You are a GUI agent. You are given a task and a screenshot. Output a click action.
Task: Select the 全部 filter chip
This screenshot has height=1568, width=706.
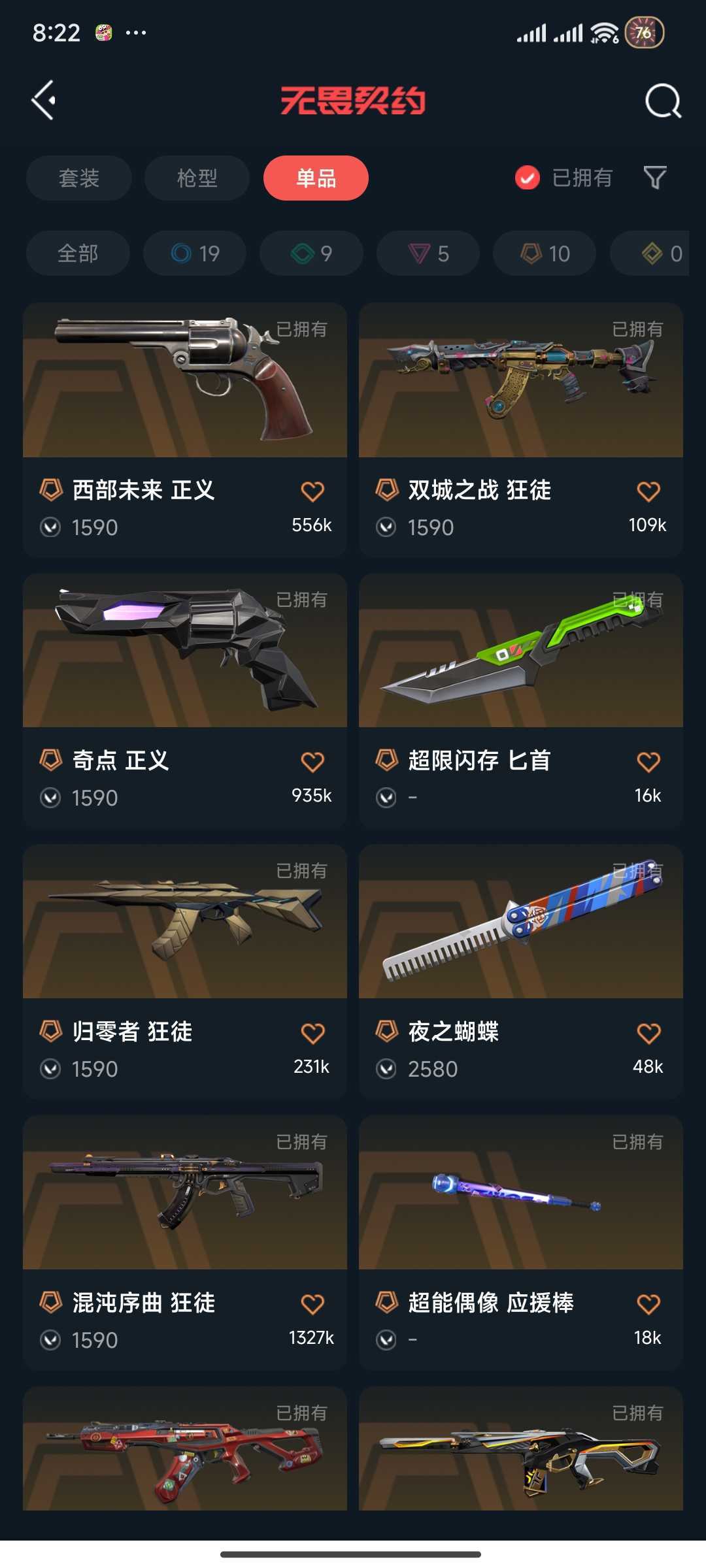tap(77, 253)
